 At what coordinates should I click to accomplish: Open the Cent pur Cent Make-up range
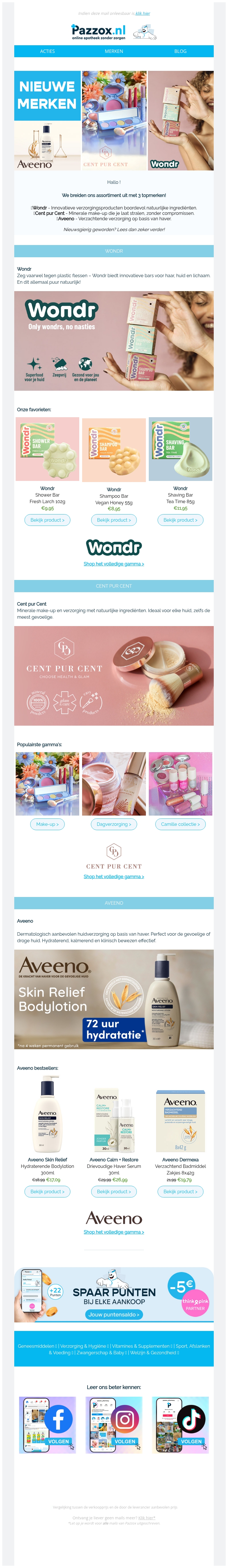(x=48, y=824)
